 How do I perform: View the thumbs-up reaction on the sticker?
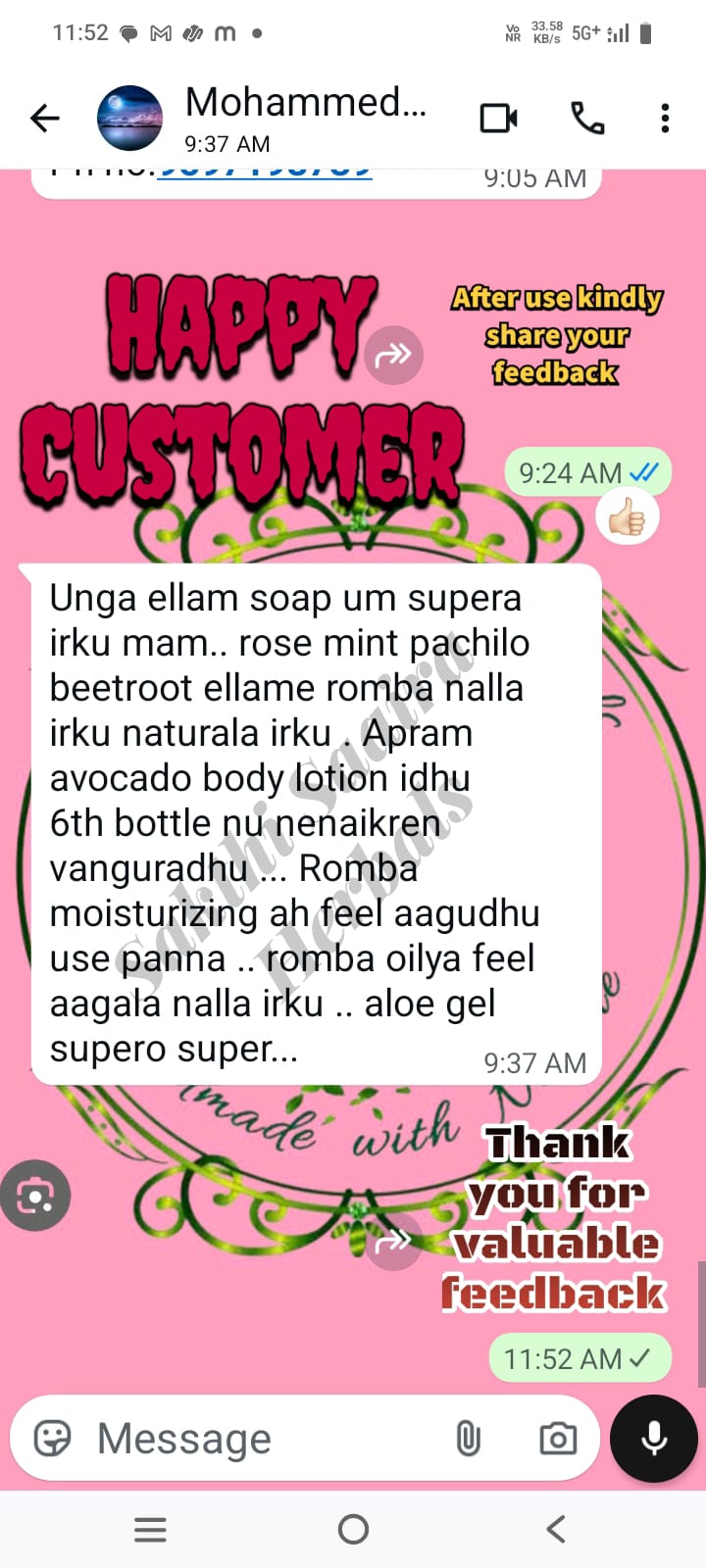628,517
